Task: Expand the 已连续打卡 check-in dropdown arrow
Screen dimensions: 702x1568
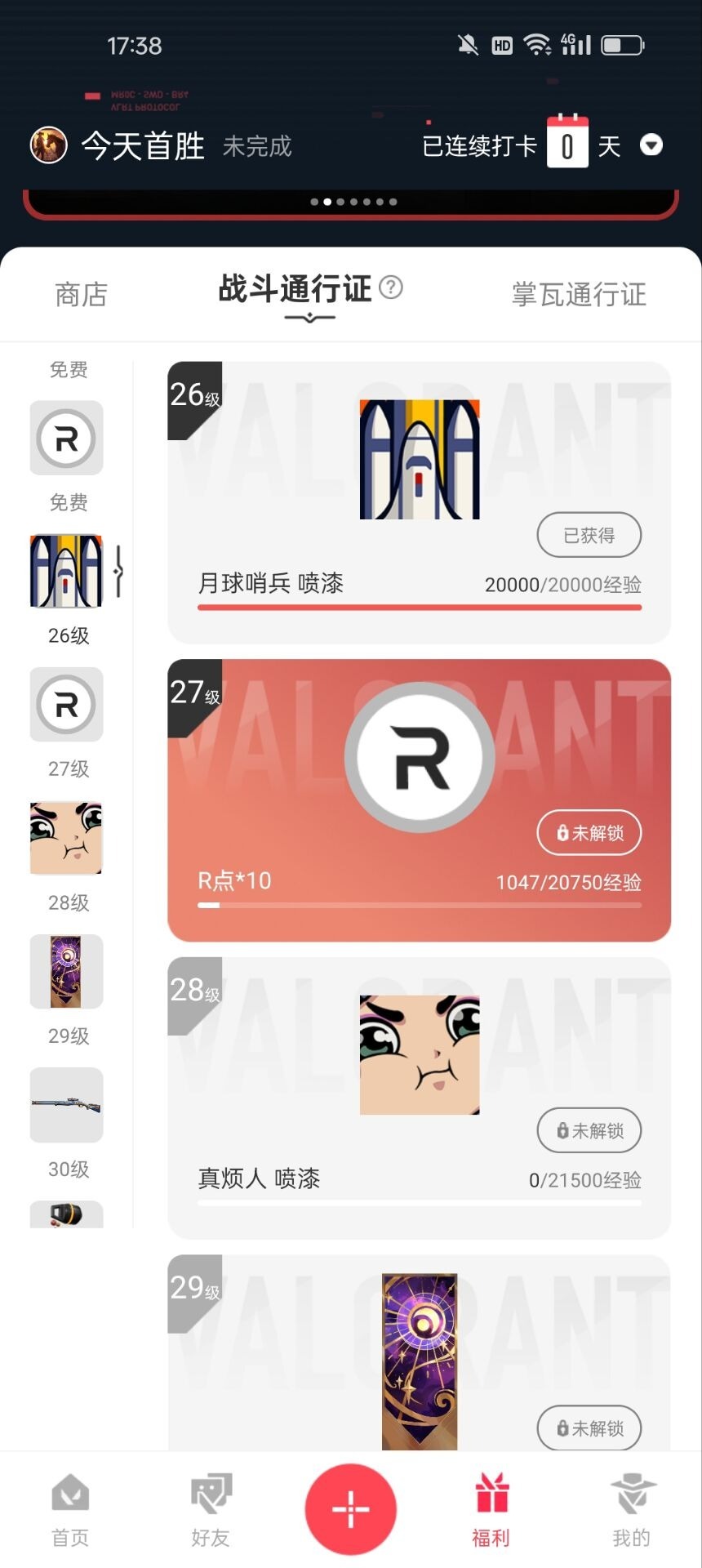Action: pyautogui.click(x=651, y=145)
